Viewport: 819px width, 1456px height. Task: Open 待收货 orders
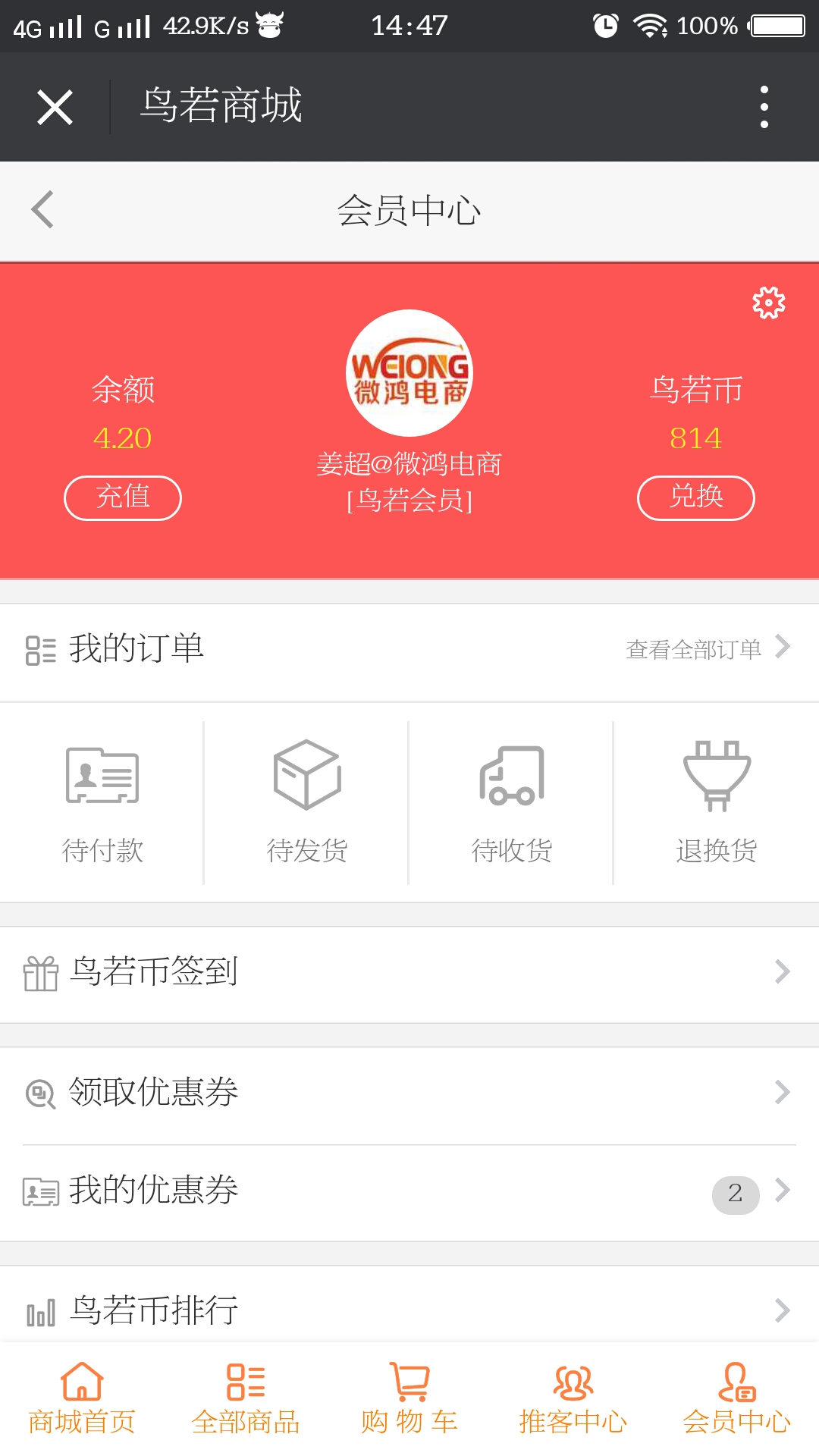point(512,803)
